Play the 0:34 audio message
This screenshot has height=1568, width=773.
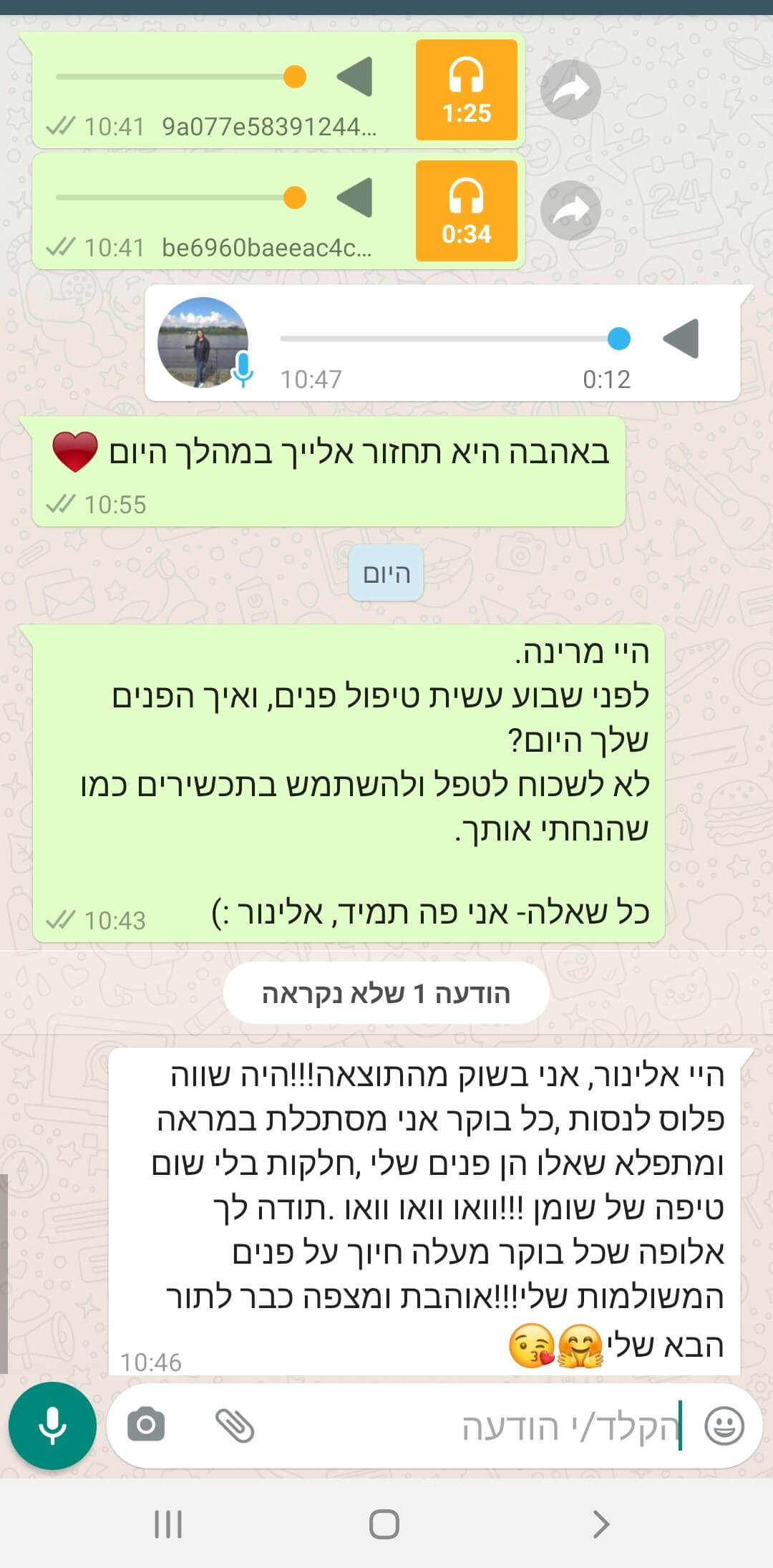[355, 197]
